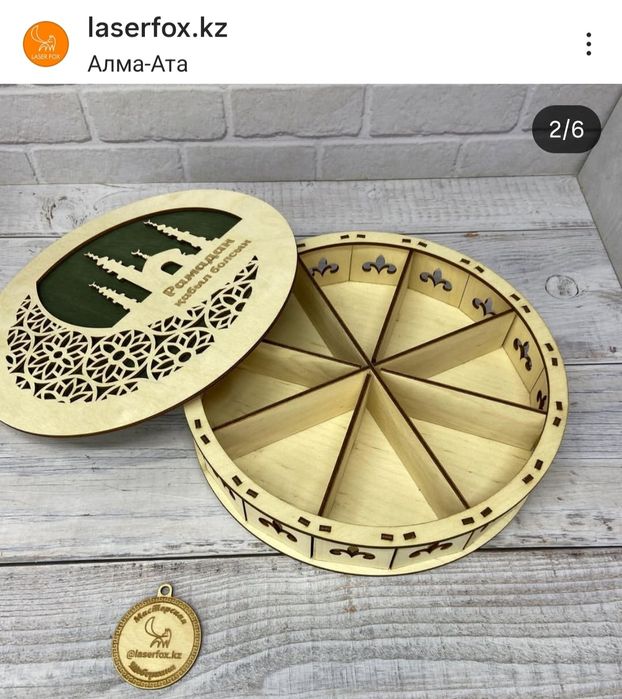
Task: Open the Алма-Ата location link
Action: (138, 64)
